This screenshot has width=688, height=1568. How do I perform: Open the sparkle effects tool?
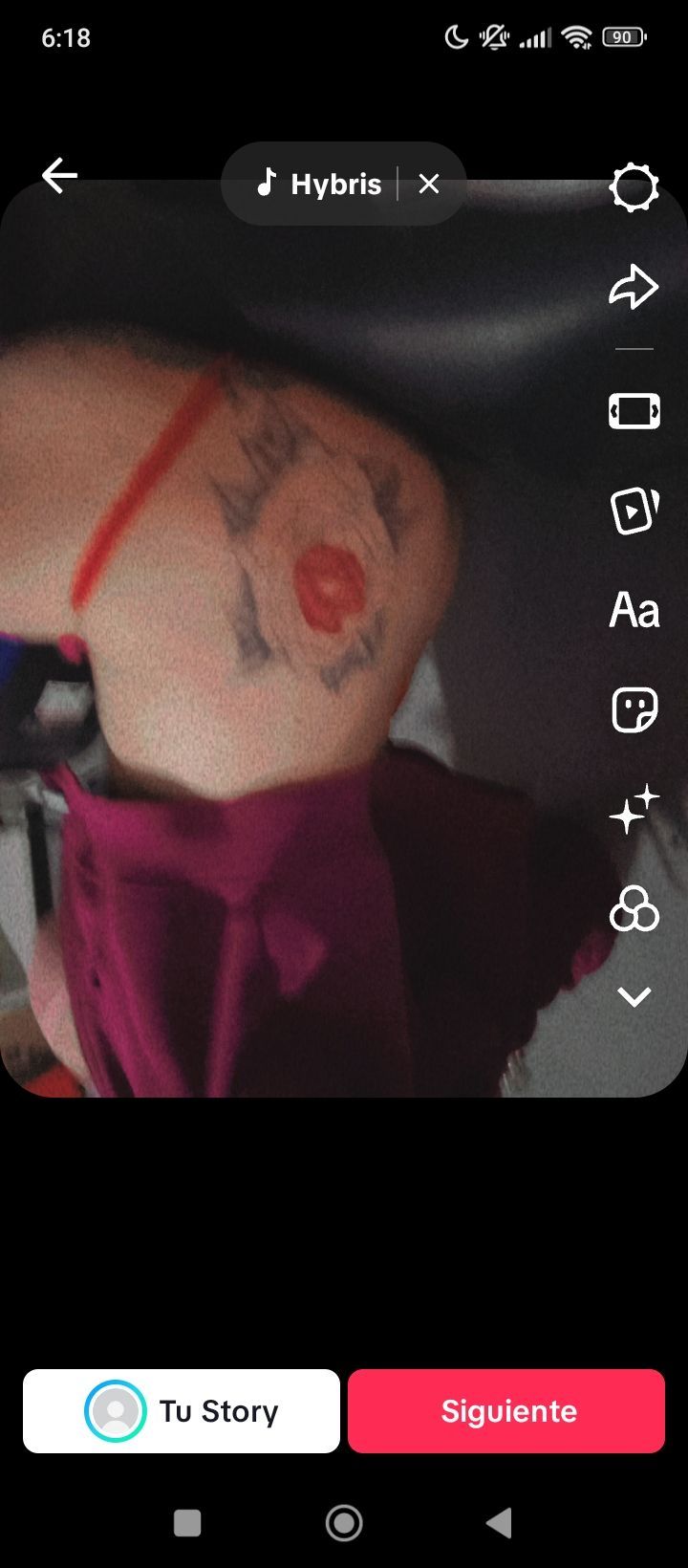[x=634, y=809]
